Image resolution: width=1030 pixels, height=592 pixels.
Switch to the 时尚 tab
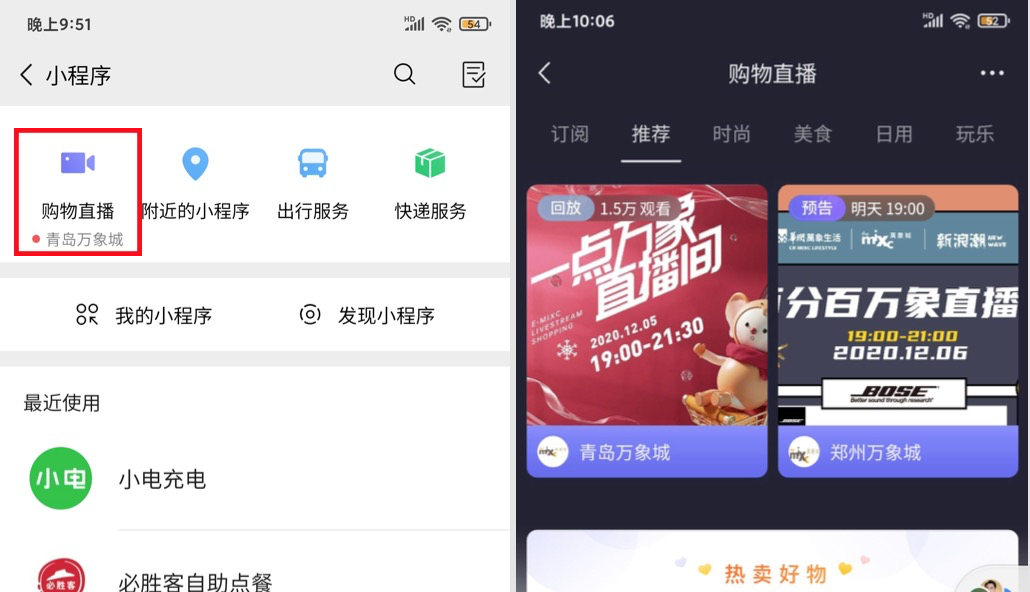click(x=732, y=134)
